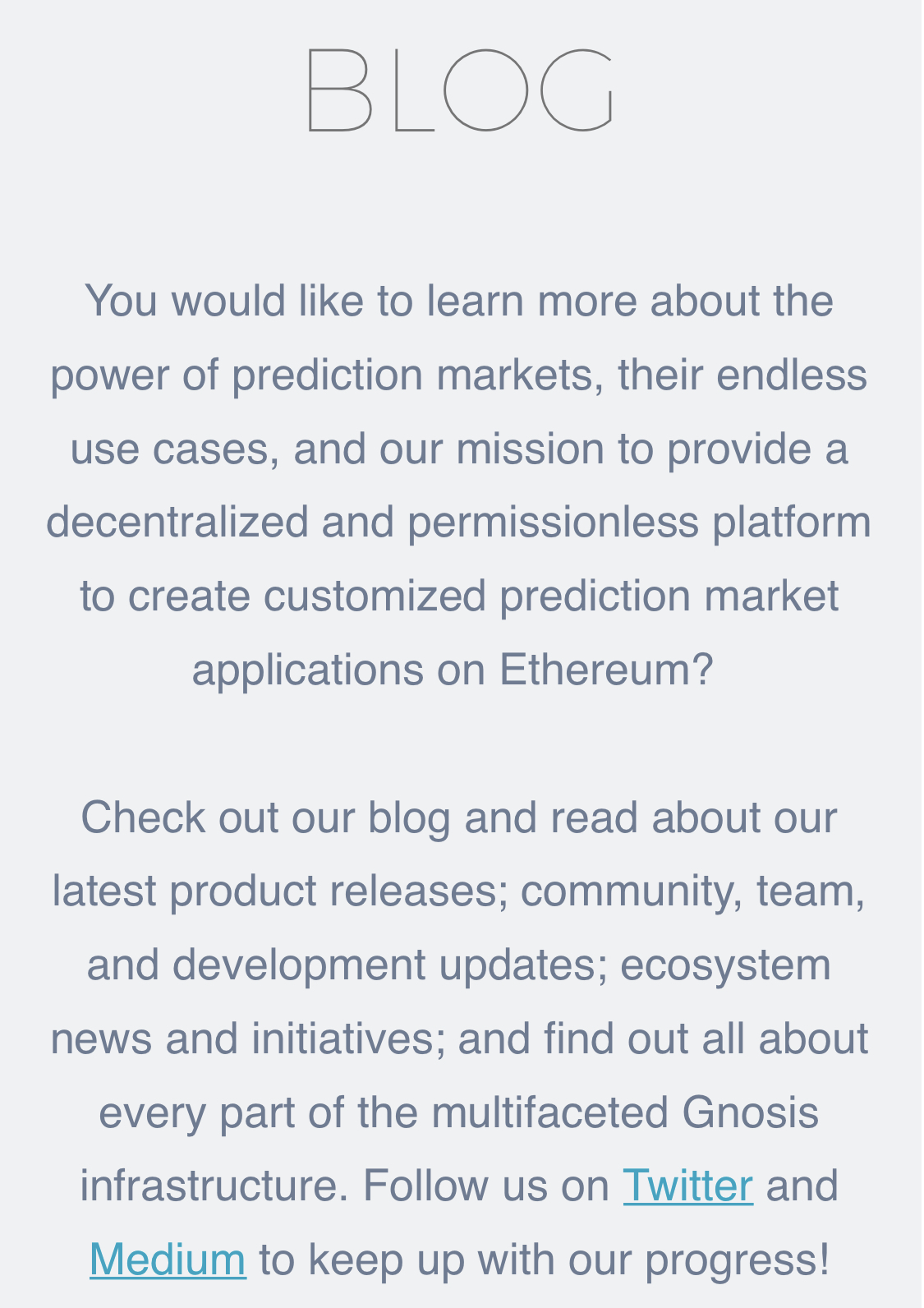Open the Twitter link
Image resolution: width=924 pixels, height=1308 pixels.
point(687,1186)
